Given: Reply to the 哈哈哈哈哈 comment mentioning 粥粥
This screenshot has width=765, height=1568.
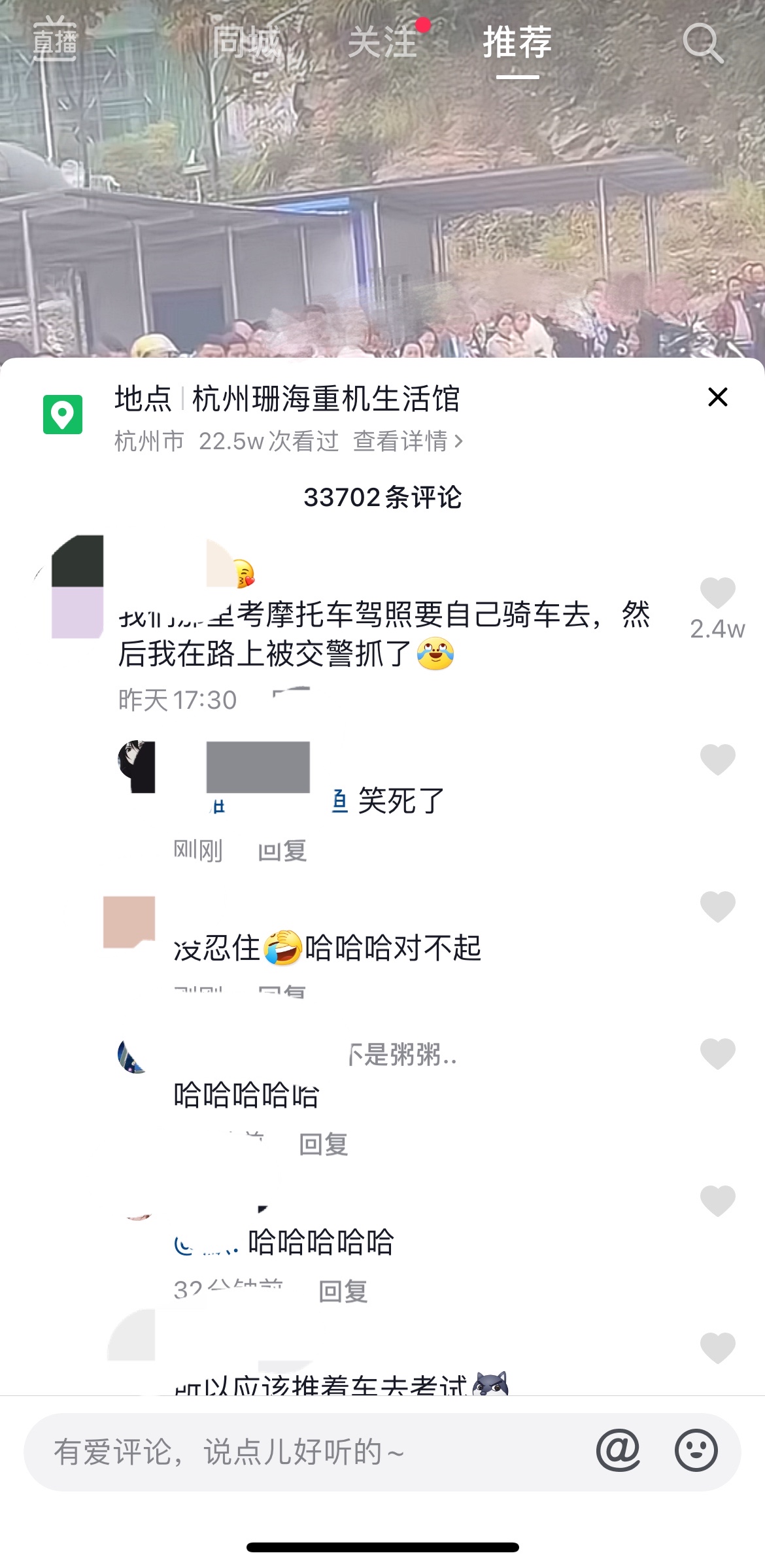Looking at the screenshot, I should (323, 1144).
